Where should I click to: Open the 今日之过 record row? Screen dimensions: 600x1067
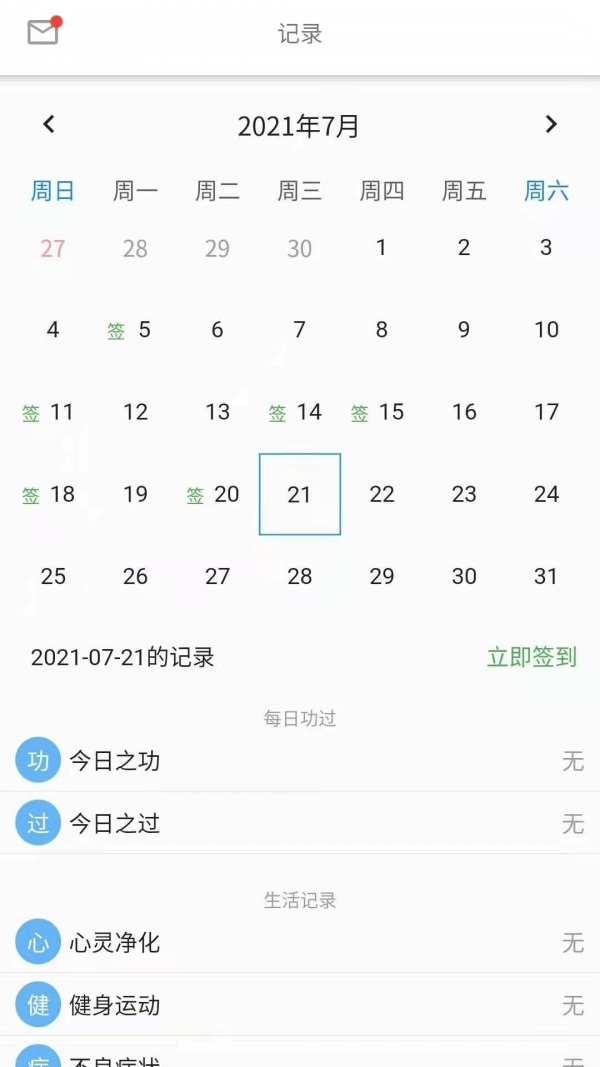pyautogui.click(x=300, y=823)
